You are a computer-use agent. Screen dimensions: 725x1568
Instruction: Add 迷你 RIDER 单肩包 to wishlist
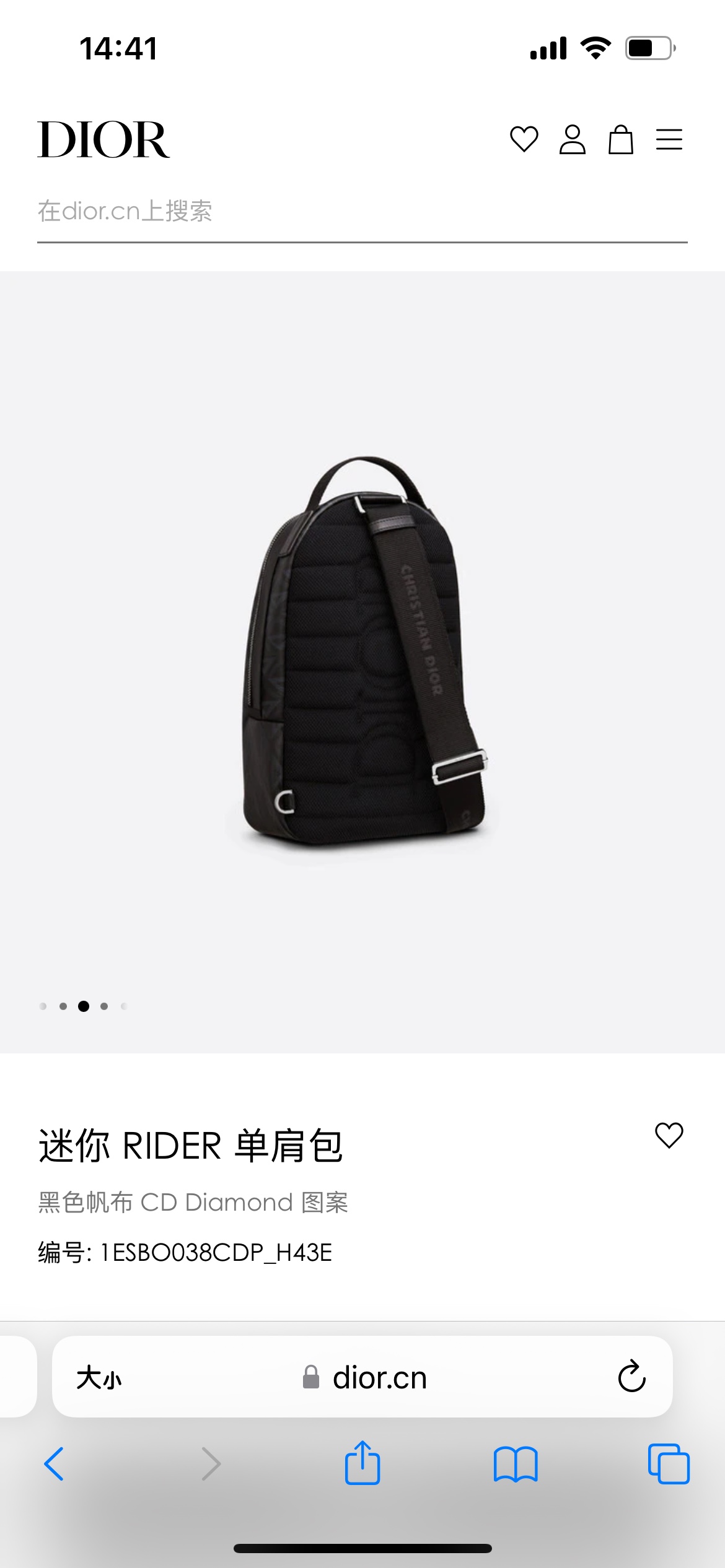669,1135
